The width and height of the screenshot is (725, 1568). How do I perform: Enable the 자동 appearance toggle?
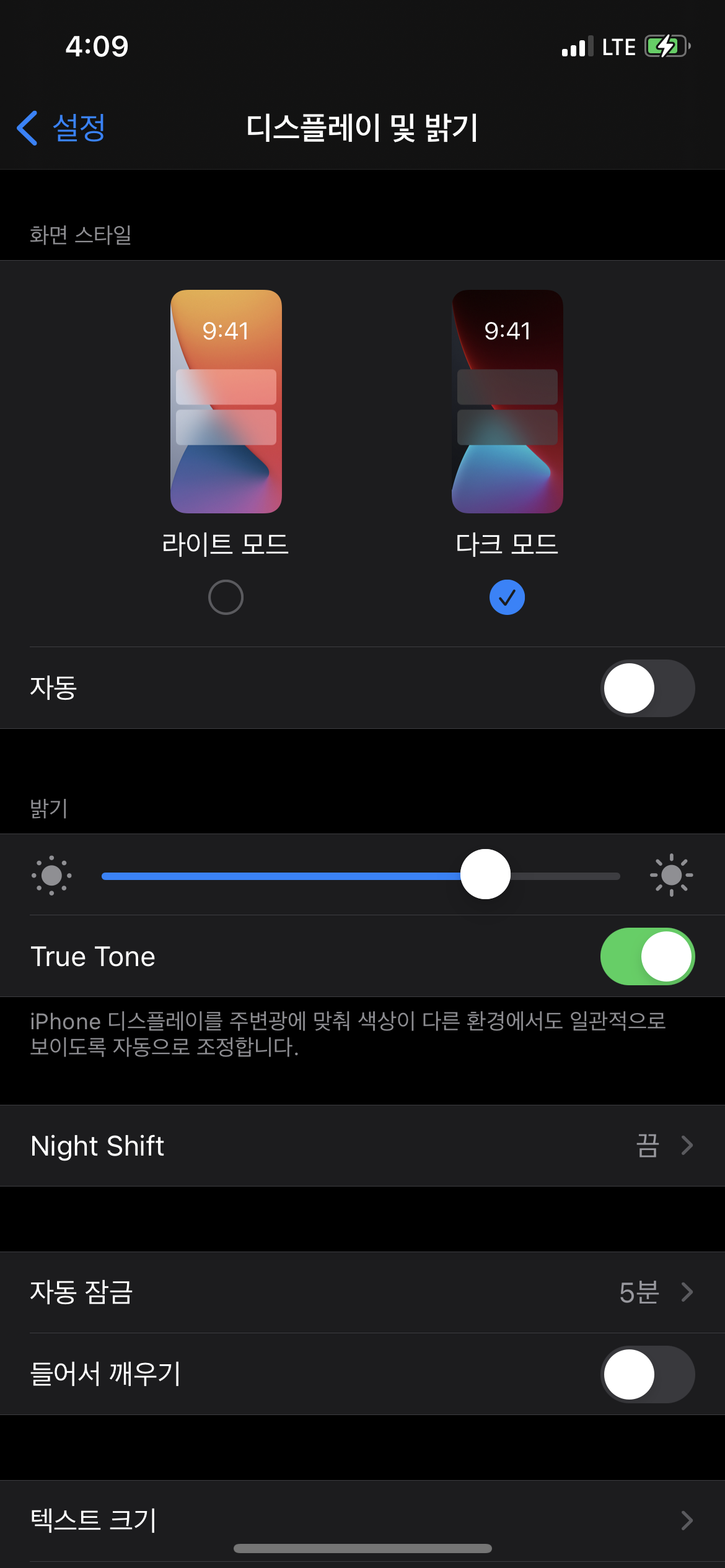[648, 688]
